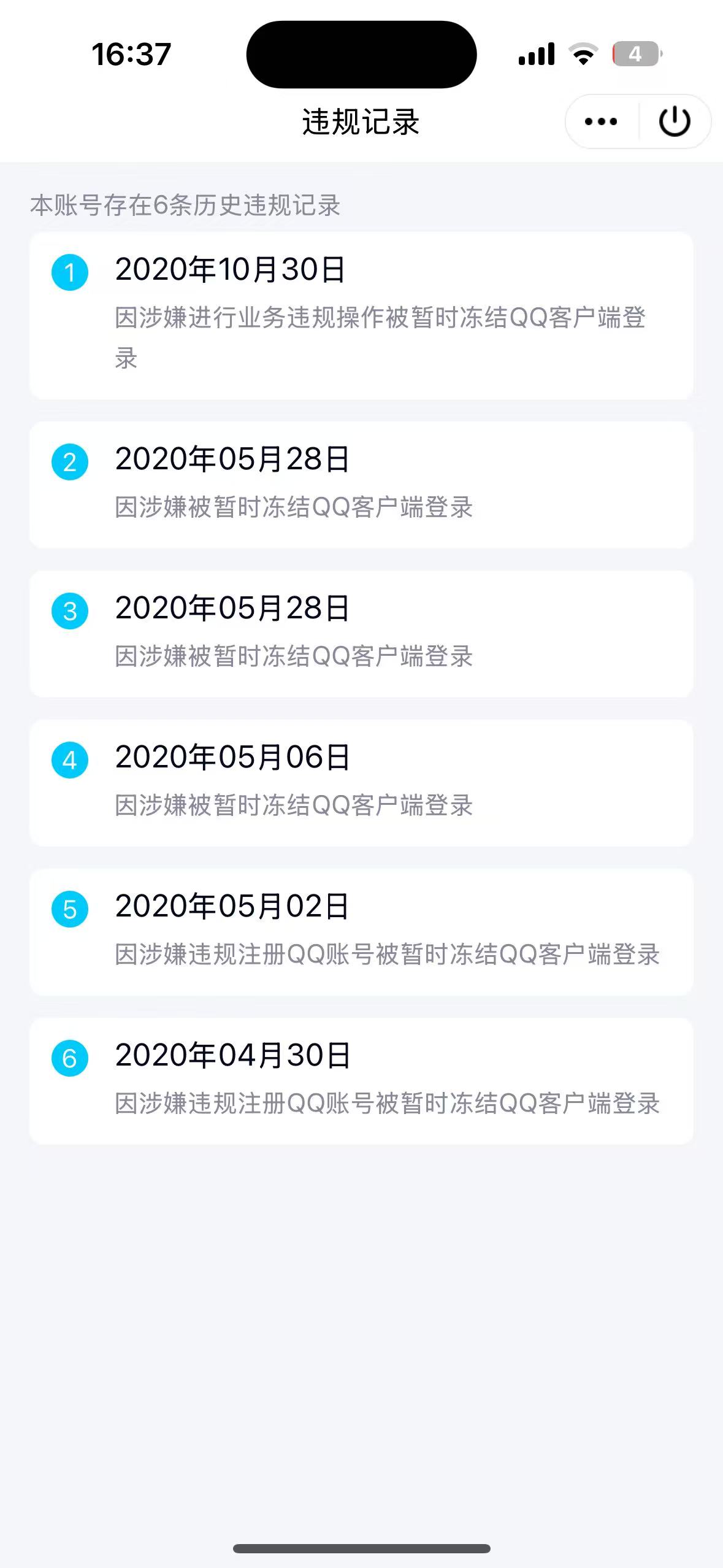Tap the Wi-Fi icon in the status bar
The width and height of the screenshot is (723, 1568).
(583, 54)
